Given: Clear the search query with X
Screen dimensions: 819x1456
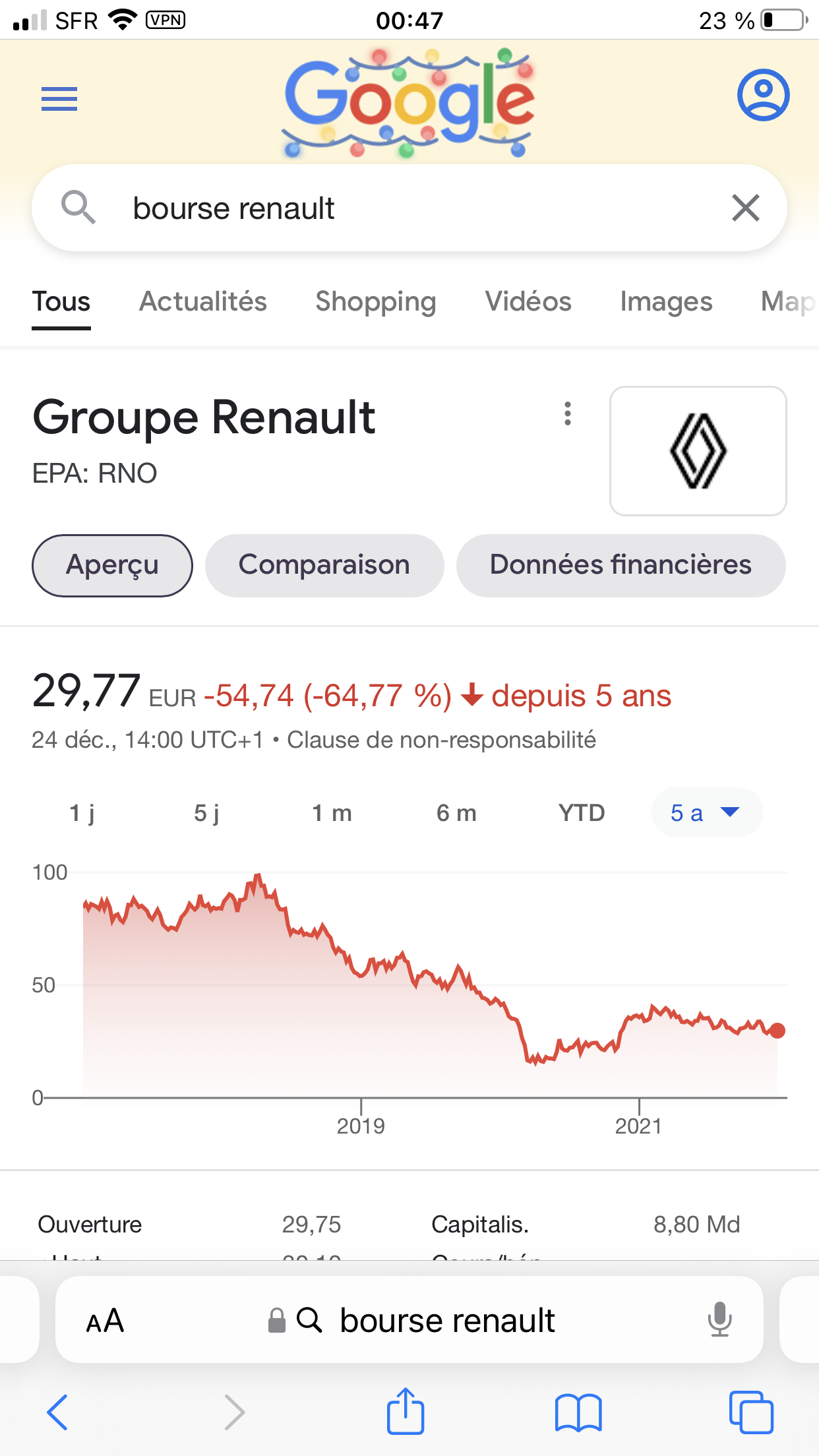Looking at the screenshot, I should coord(746,208).
